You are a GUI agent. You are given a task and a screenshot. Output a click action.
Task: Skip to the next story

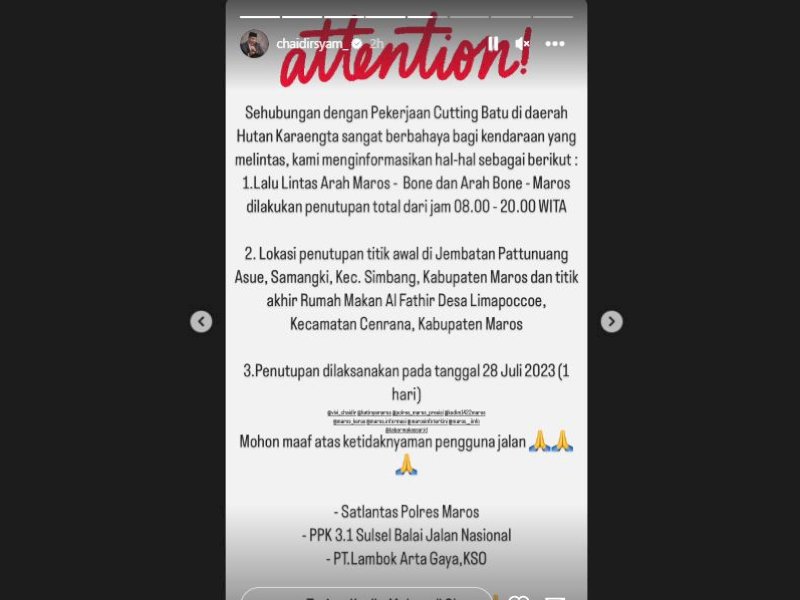point(611,321)
